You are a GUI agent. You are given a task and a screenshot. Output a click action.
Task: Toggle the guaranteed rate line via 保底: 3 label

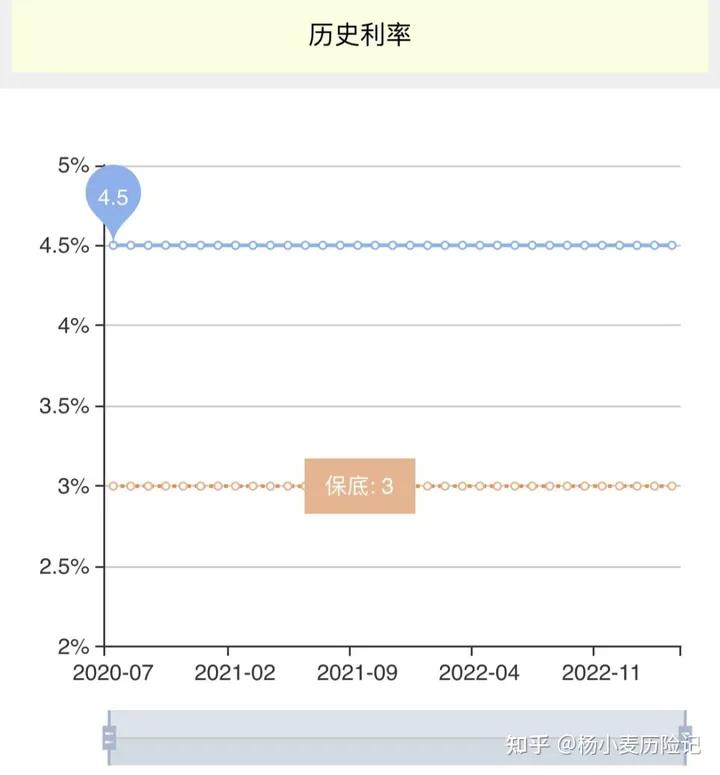(358, 487)
